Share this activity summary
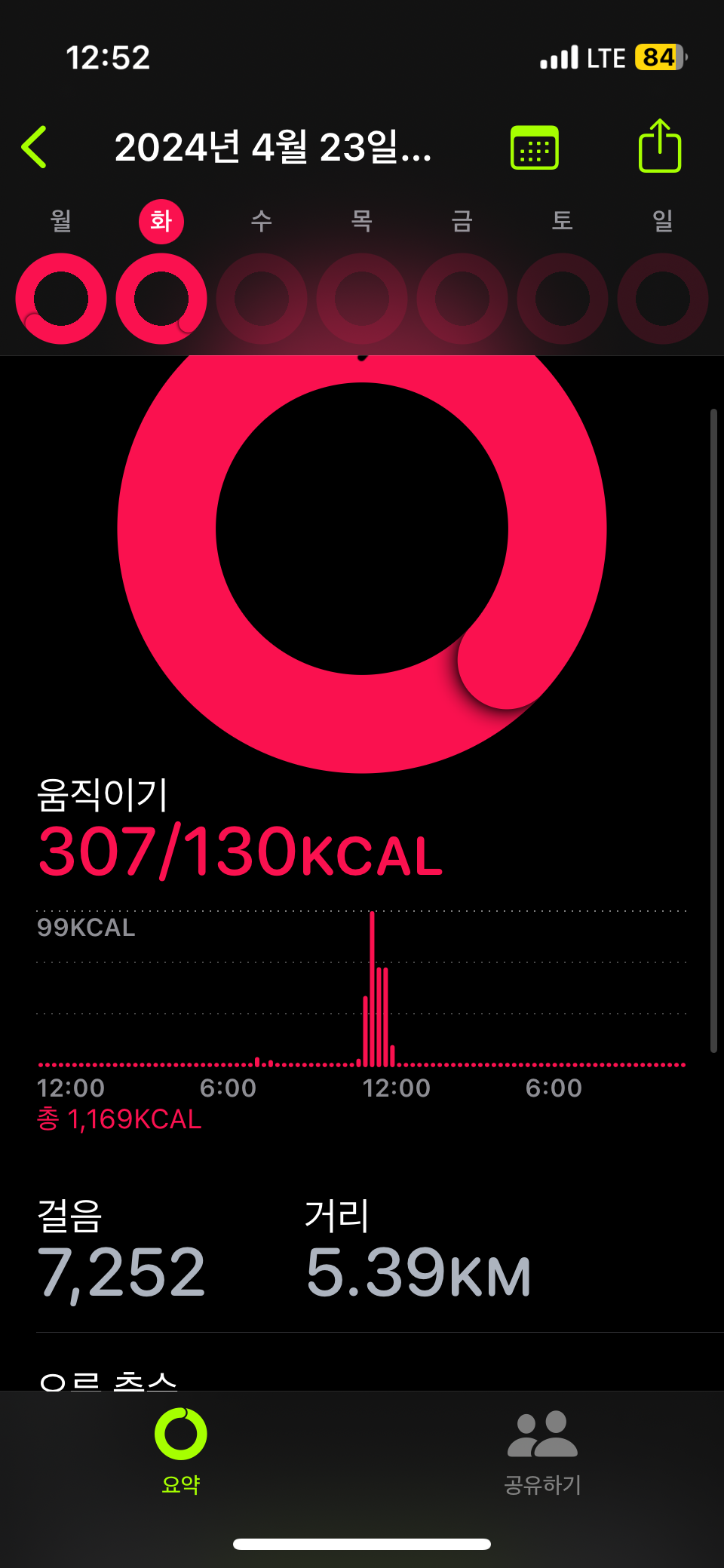Viewport: 724px width, 1568px height. 660,146
